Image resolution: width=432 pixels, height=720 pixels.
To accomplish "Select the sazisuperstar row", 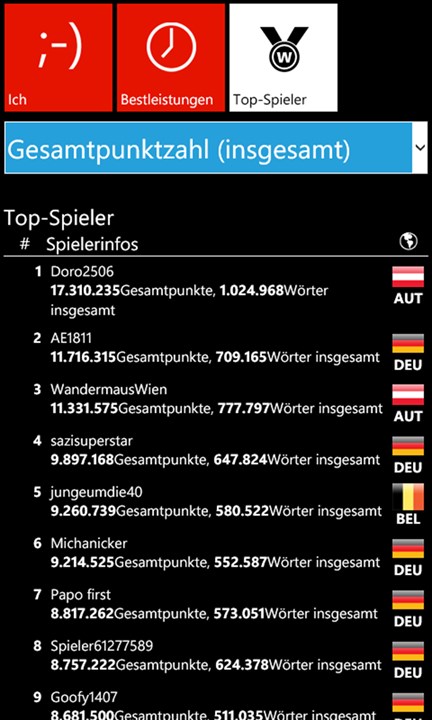I will coord(216,454).
